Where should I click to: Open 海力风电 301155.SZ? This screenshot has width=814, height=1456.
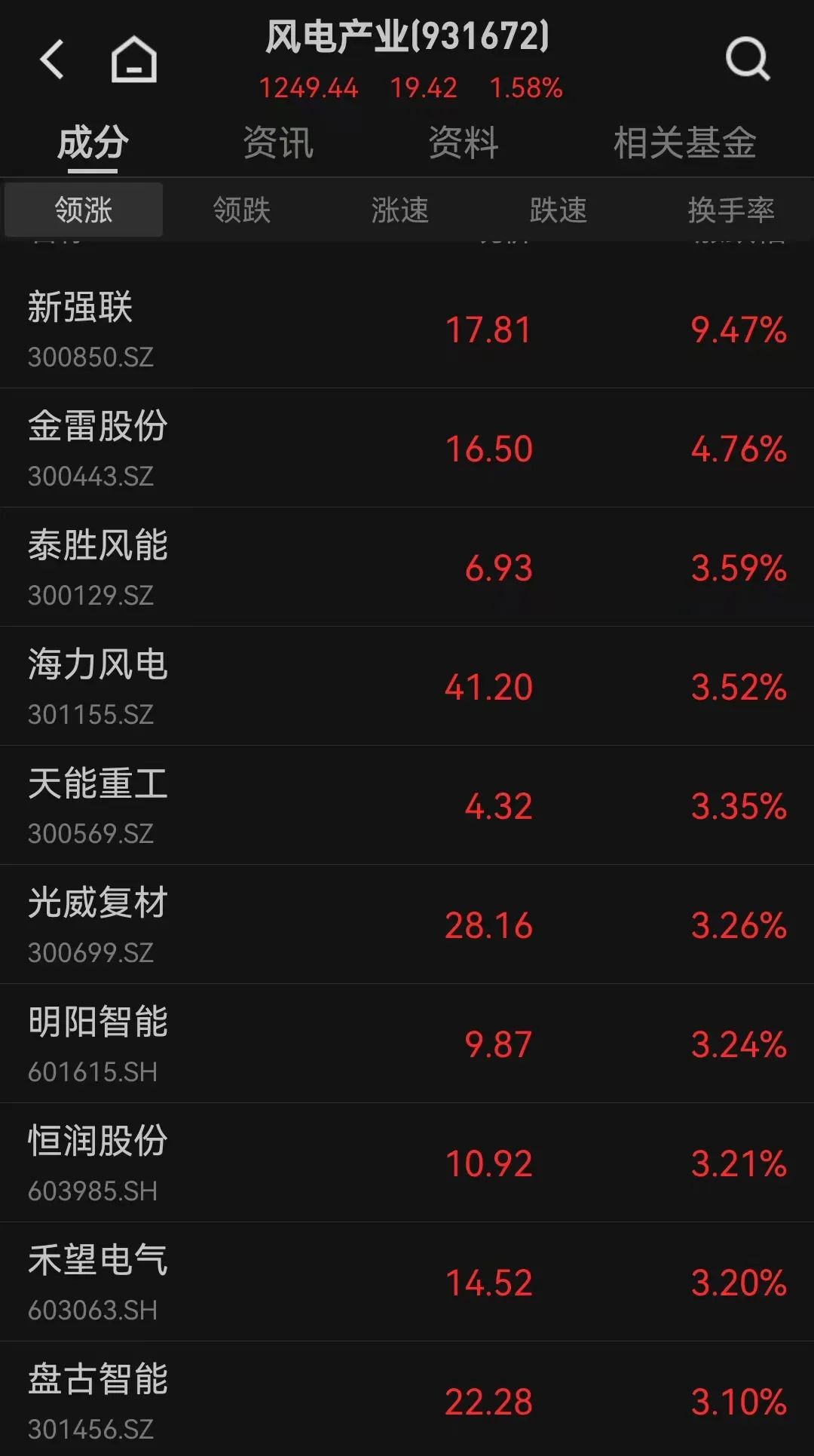click(407, 687)
